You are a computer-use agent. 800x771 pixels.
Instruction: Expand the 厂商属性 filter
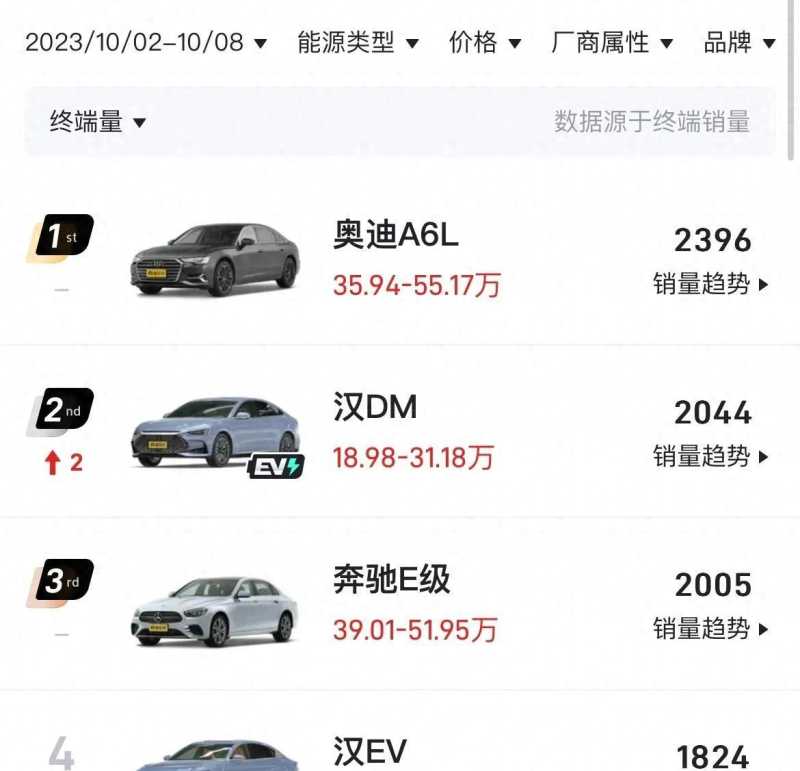tap(612, 43)
